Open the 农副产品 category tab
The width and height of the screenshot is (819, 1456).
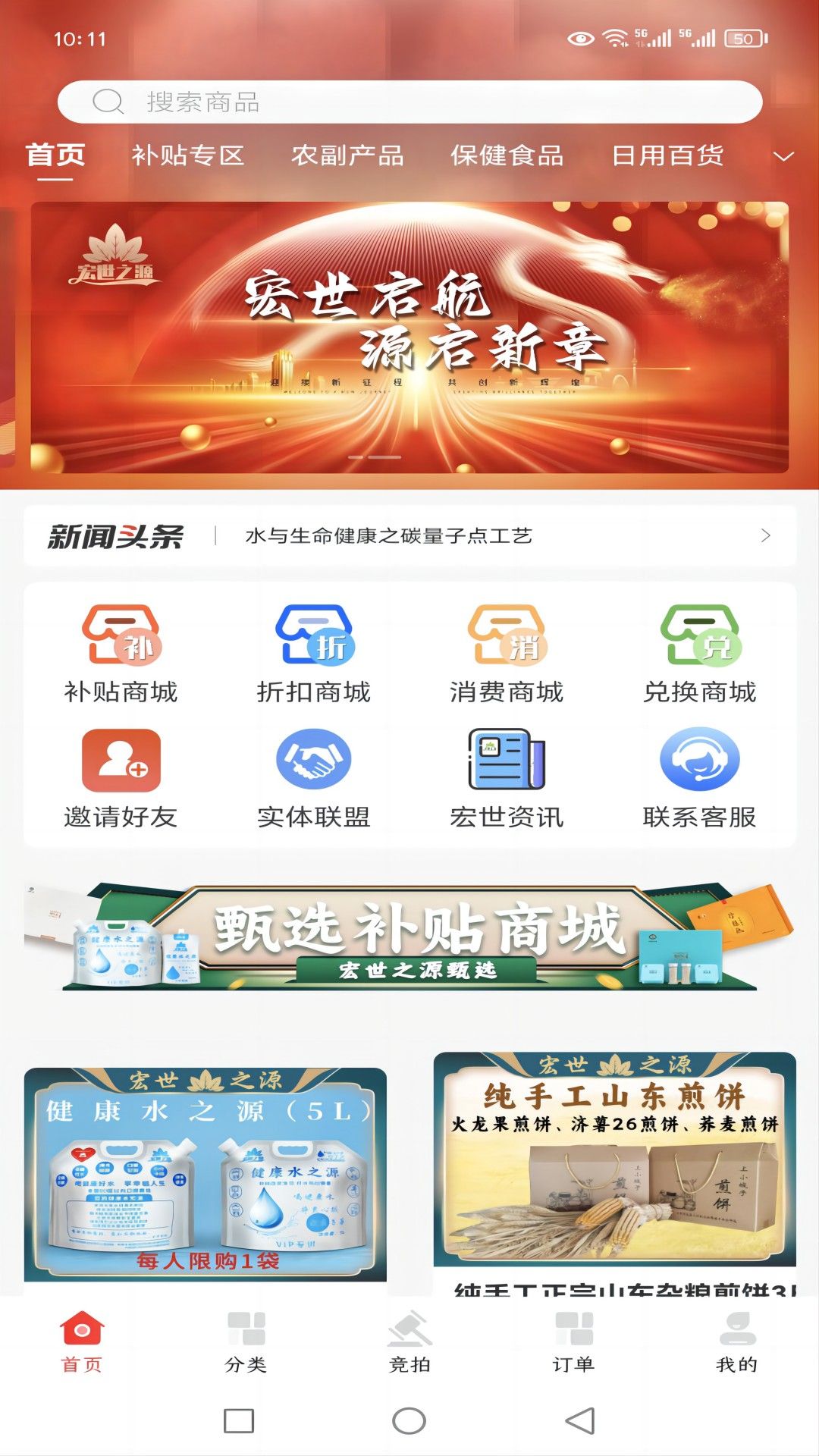347,155
